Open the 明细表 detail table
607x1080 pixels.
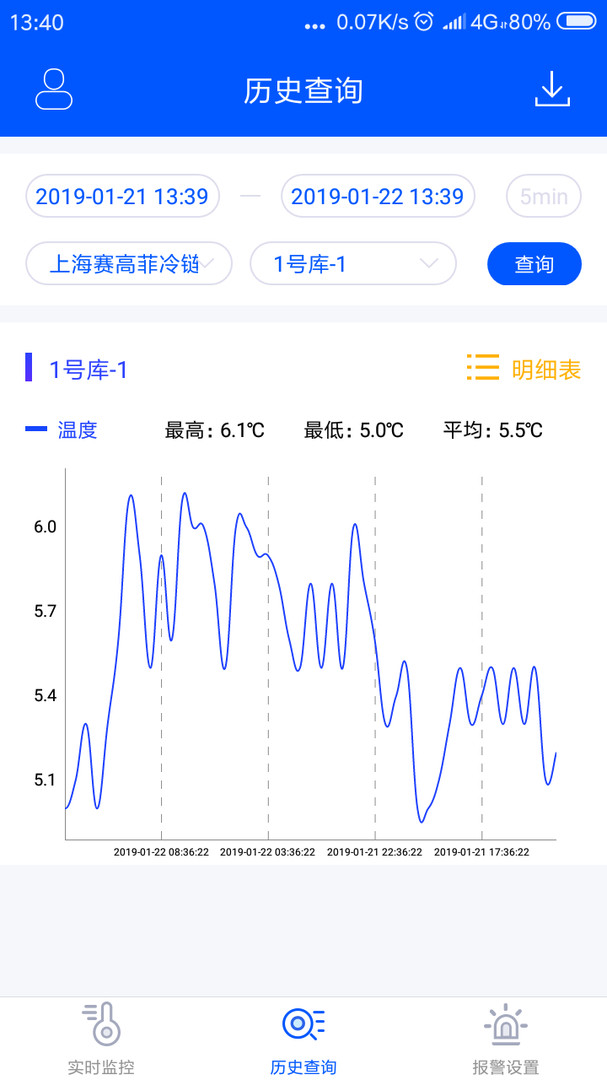[524, 369]
